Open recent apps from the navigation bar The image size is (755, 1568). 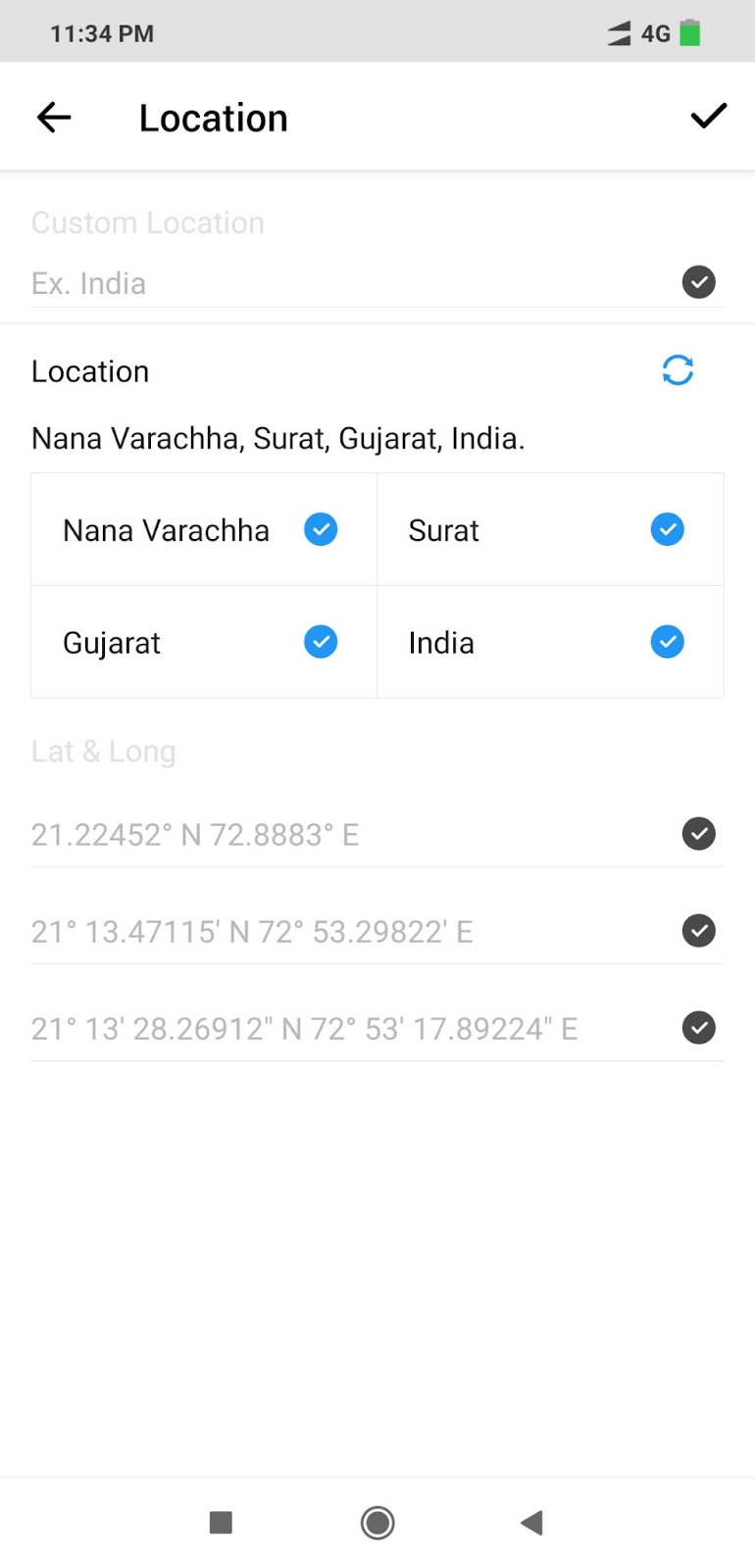click(x=221, y=1523)
